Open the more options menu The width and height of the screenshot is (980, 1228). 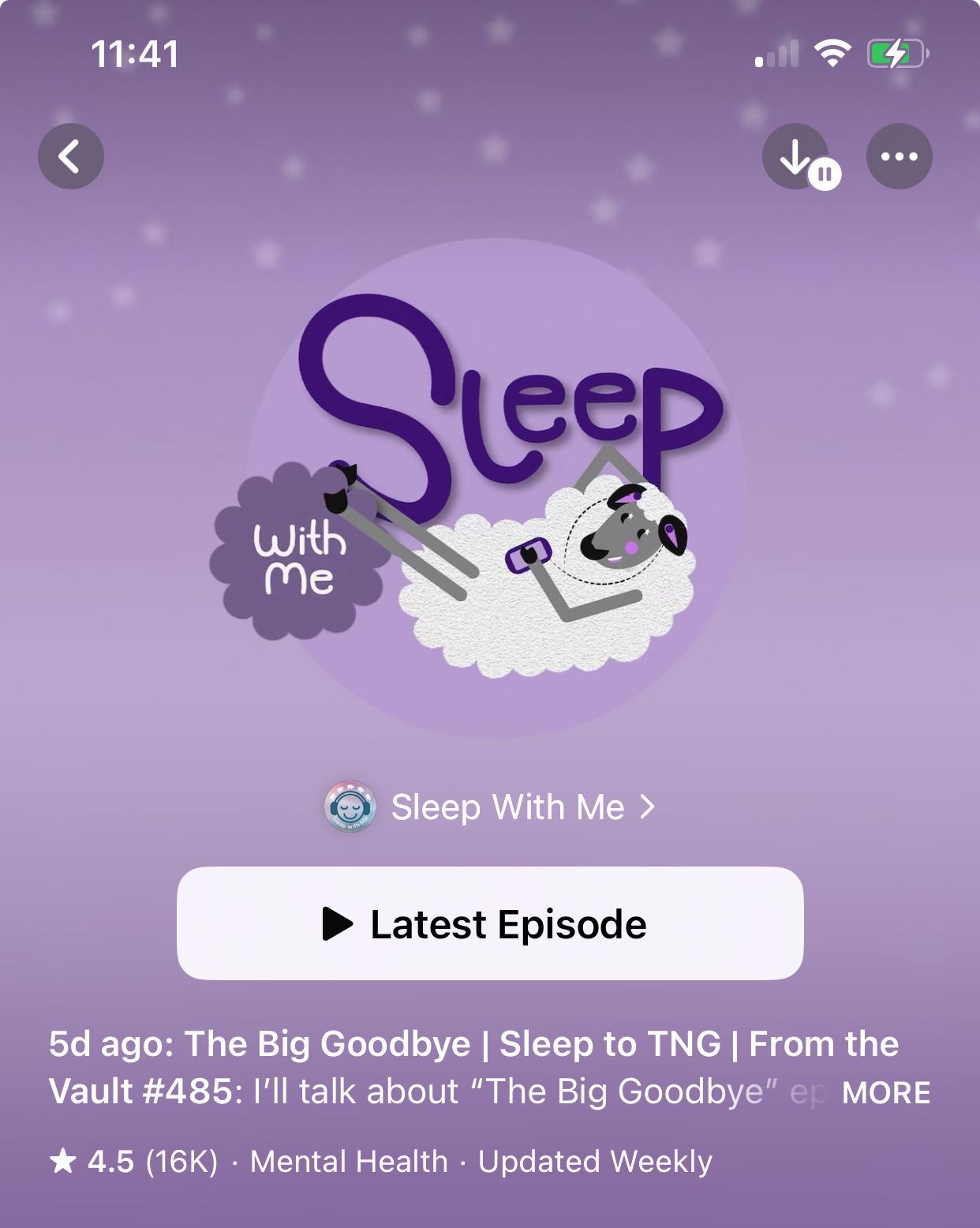899,156
